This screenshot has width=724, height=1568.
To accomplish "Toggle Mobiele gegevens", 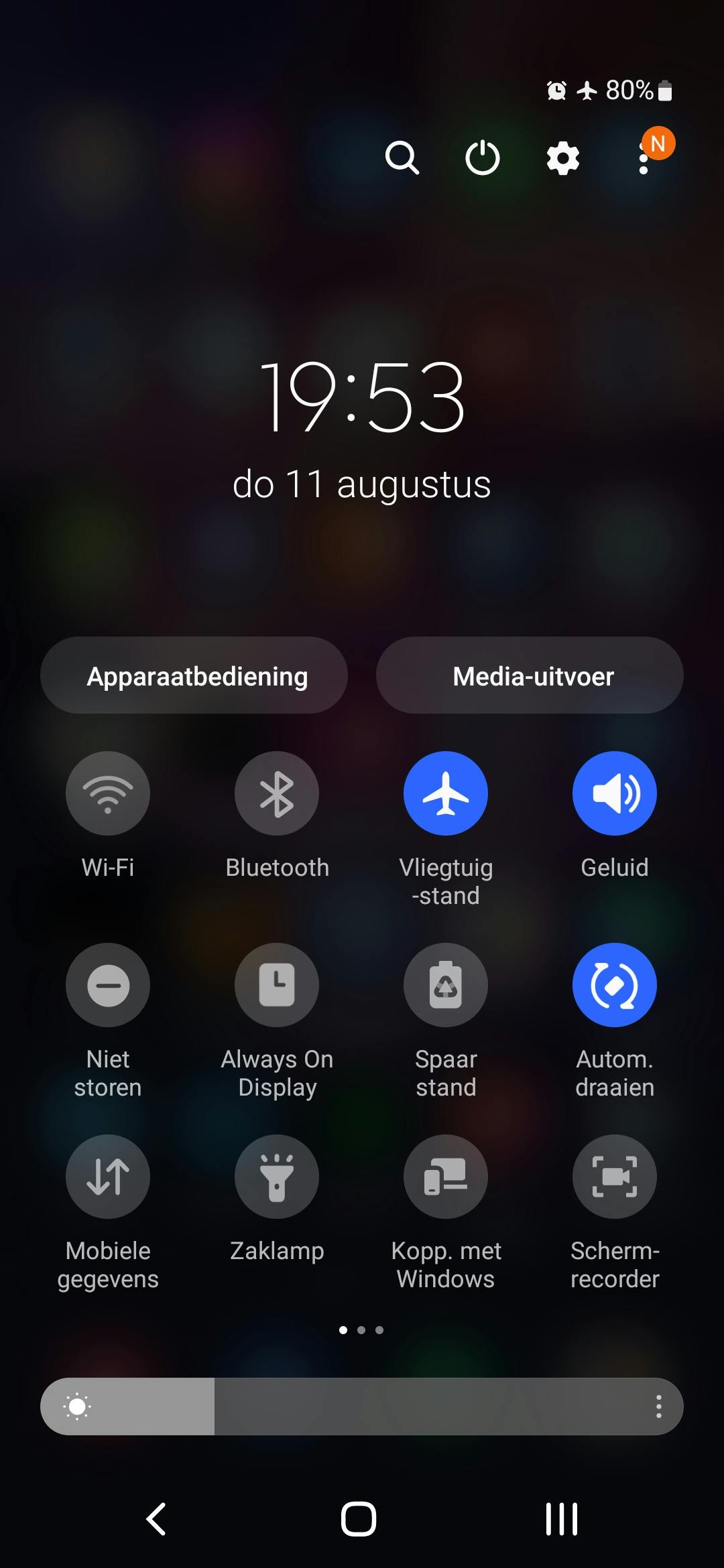I will tap(108, 1177).
